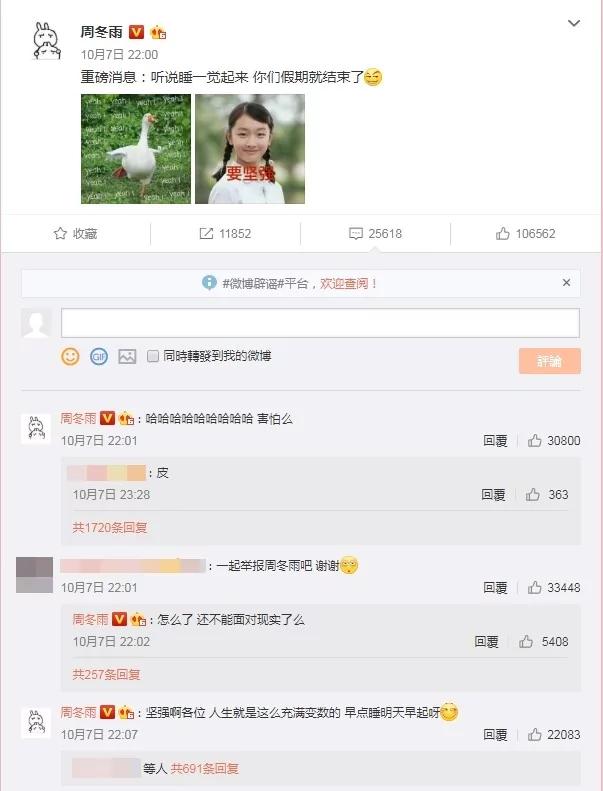The image size is (603, 791).
Task: Expand the post options chevron
Action: coord(574,23)
